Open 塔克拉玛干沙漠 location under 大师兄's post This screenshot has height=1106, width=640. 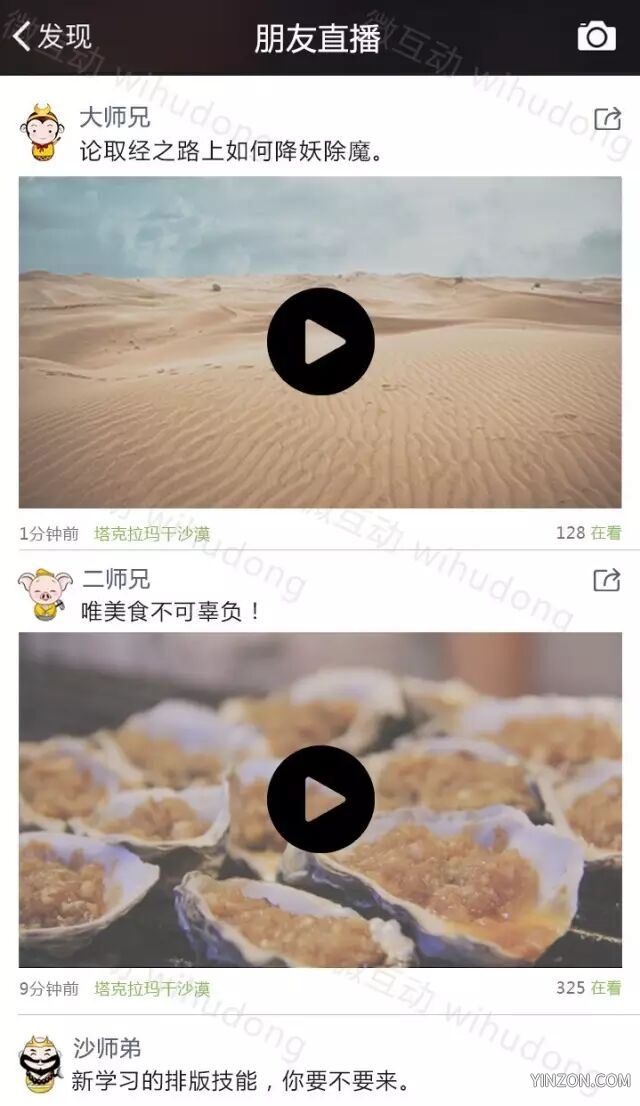click(151, 533)
